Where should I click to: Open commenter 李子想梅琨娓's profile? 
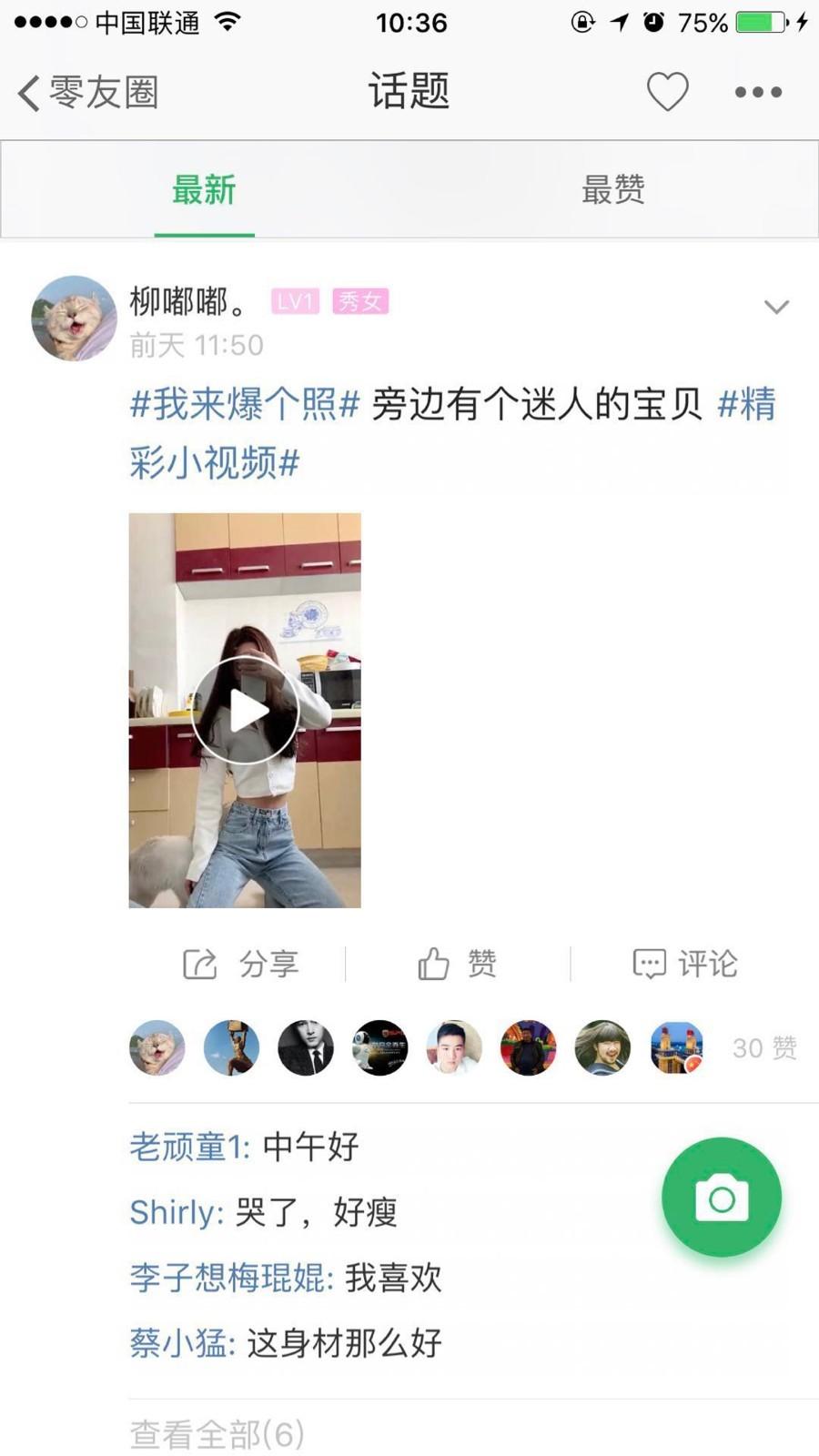click(x=231, y=1278)
